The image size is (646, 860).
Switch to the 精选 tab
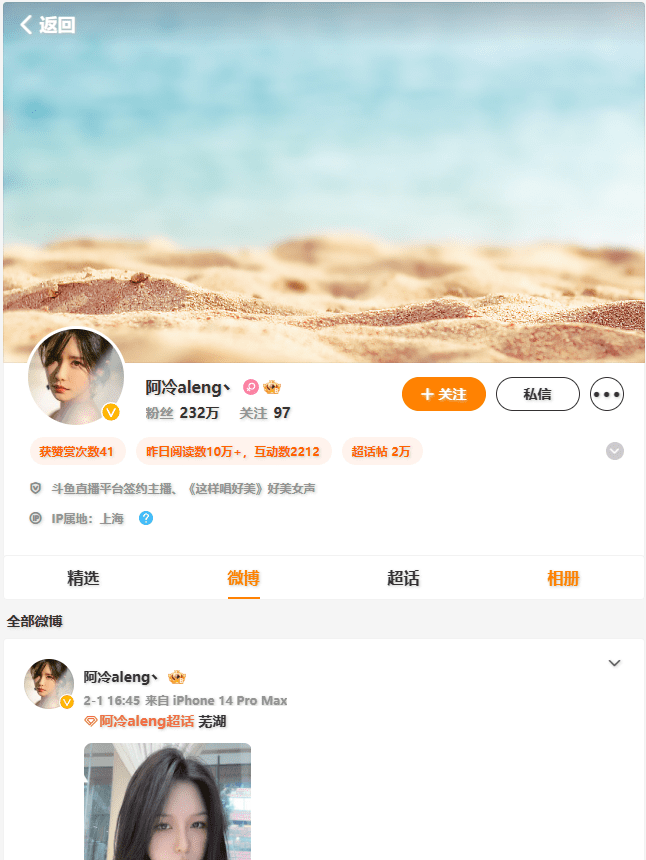[x=83, y=578]
